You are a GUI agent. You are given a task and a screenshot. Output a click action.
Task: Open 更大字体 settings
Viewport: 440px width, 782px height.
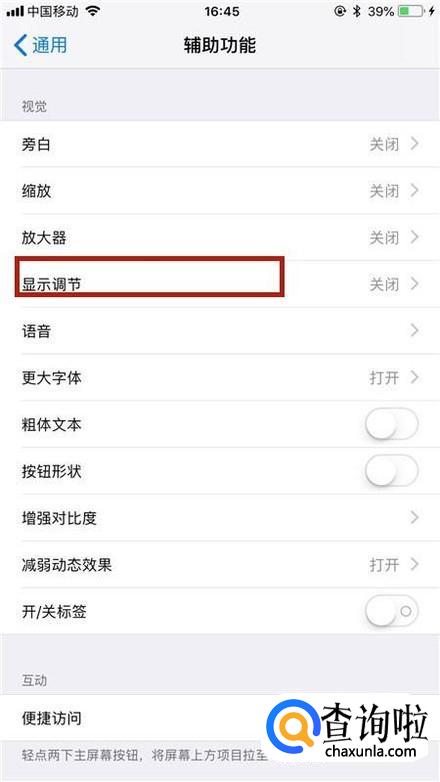tap(220, 378)
